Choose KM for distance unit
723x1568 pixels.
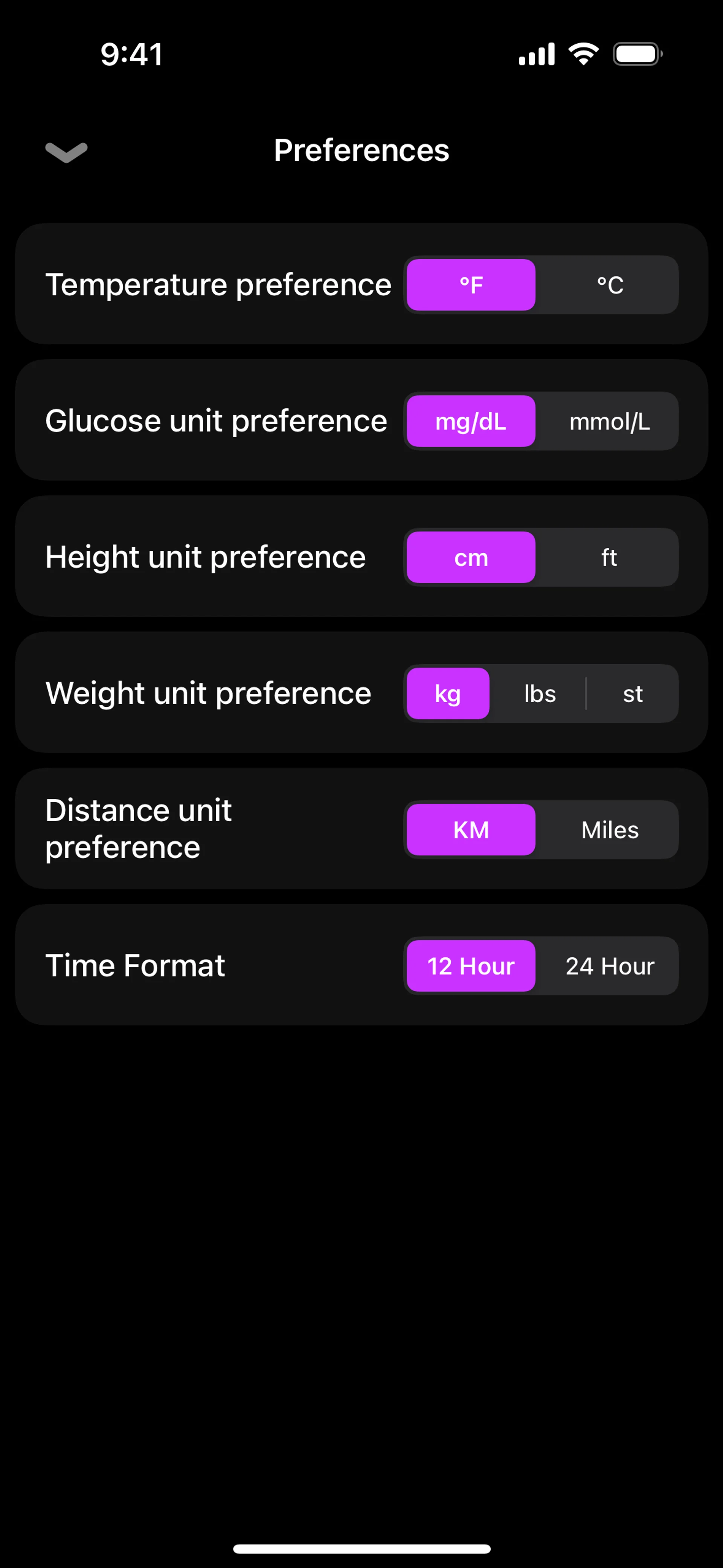[x=471, y=830]
